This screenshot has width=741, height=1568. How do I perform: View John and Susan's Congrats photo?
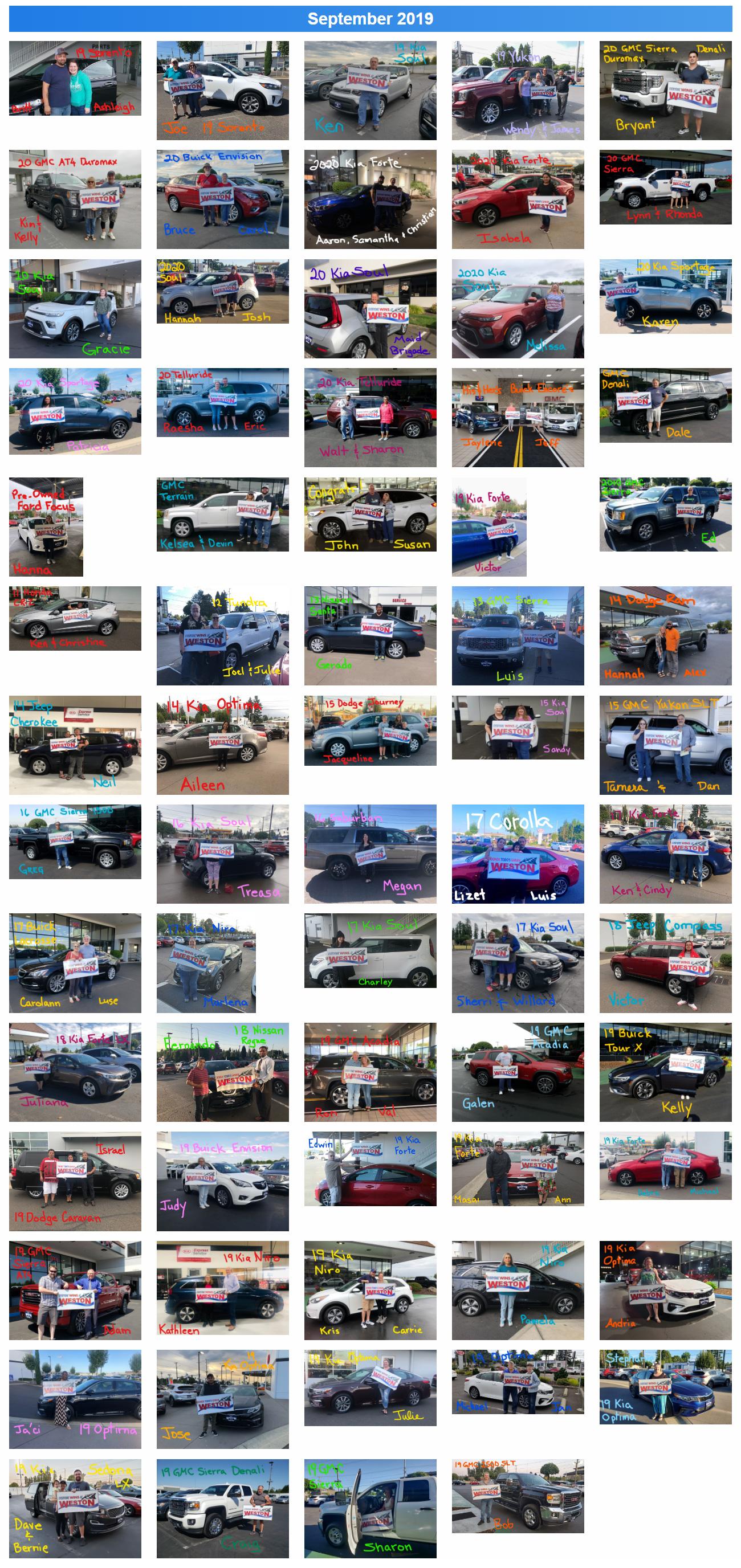click(x=370, y=514)
